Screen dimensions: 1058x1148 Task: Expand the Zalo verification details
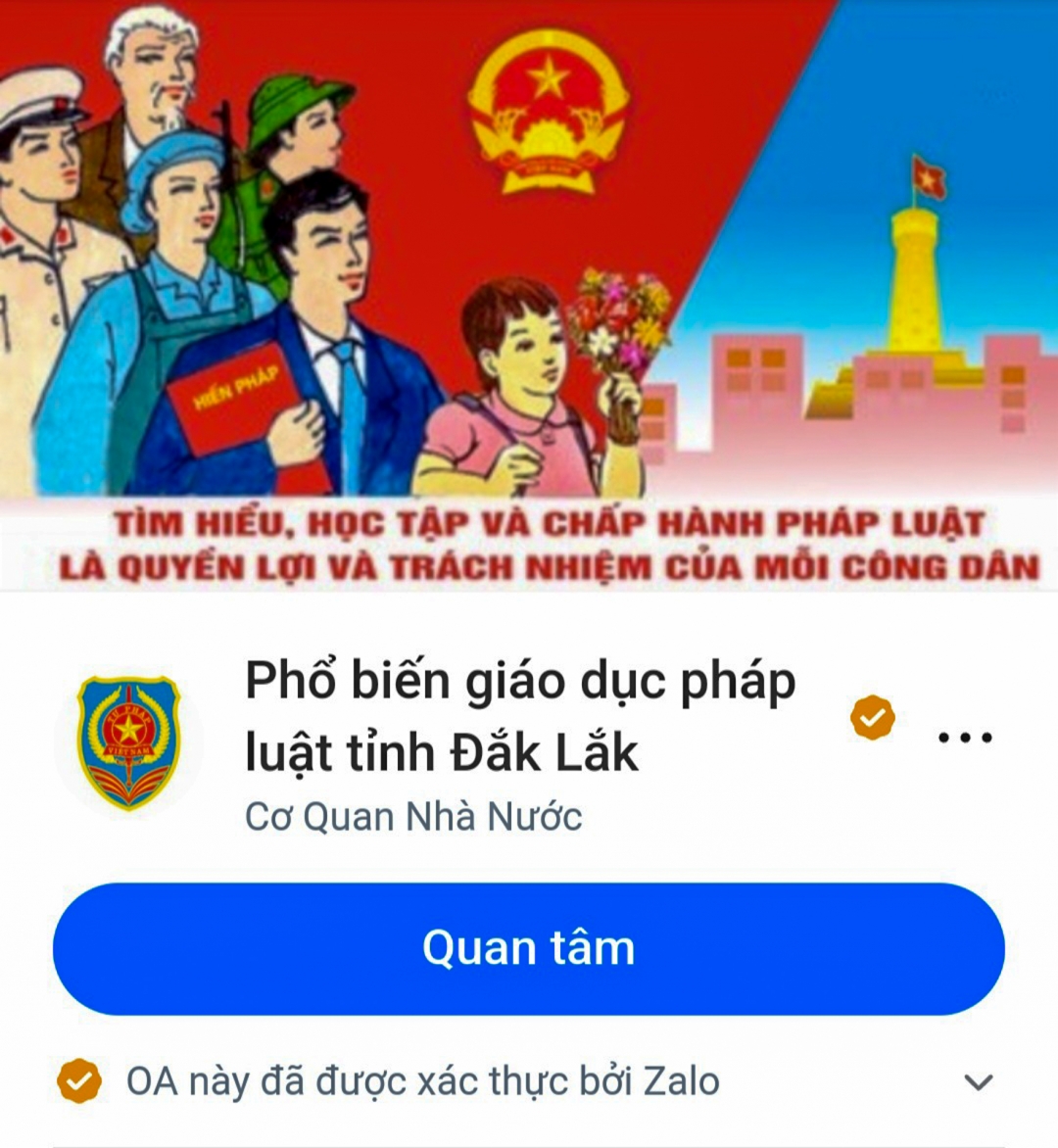pyautogui.click(x=978, y=1081)
